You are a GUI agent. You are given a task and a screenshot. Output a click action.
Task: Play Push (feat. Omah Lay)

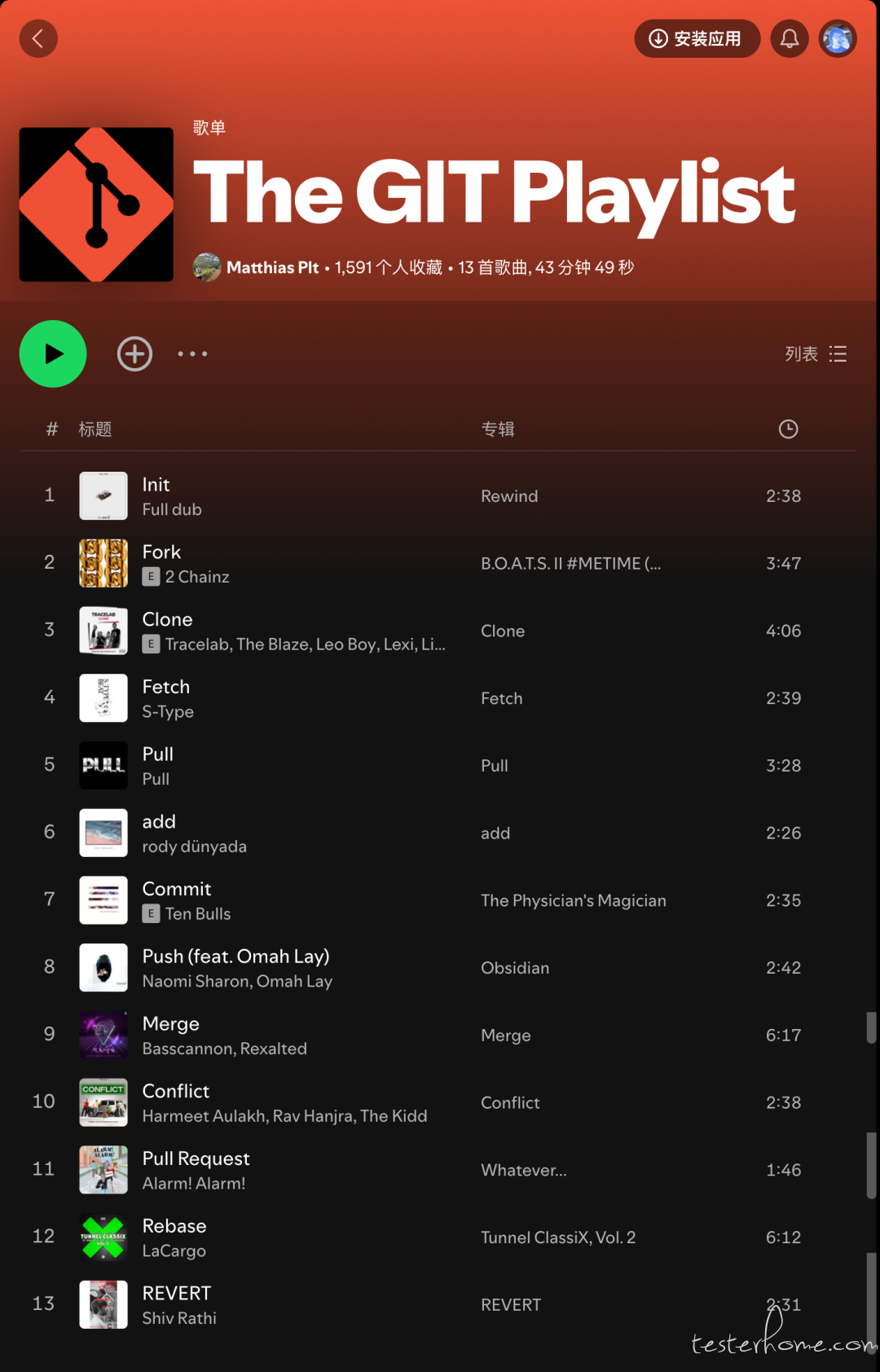pyautogui.click(x=235, y=956)
